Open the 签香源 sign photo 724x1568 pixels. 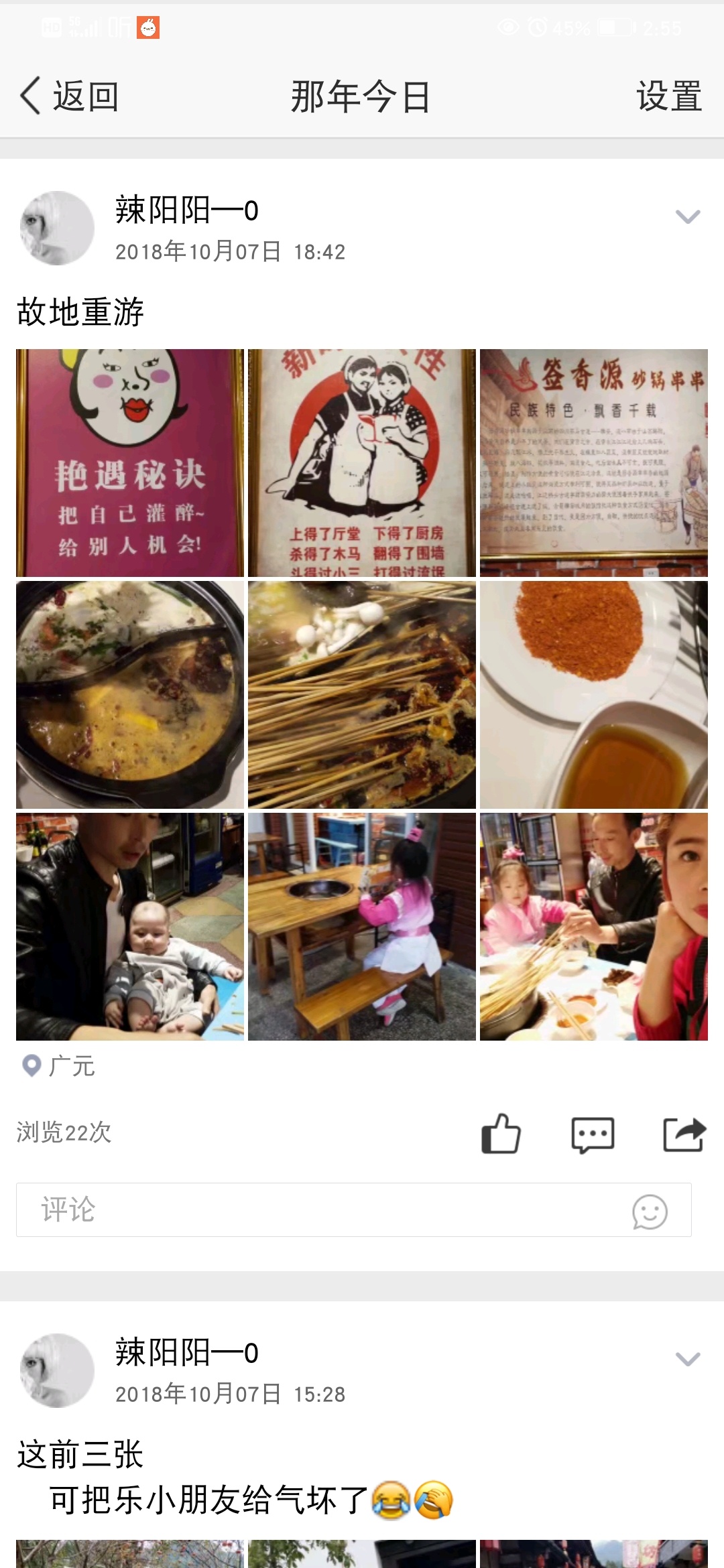pyautogui.click(x=593, y=462)
